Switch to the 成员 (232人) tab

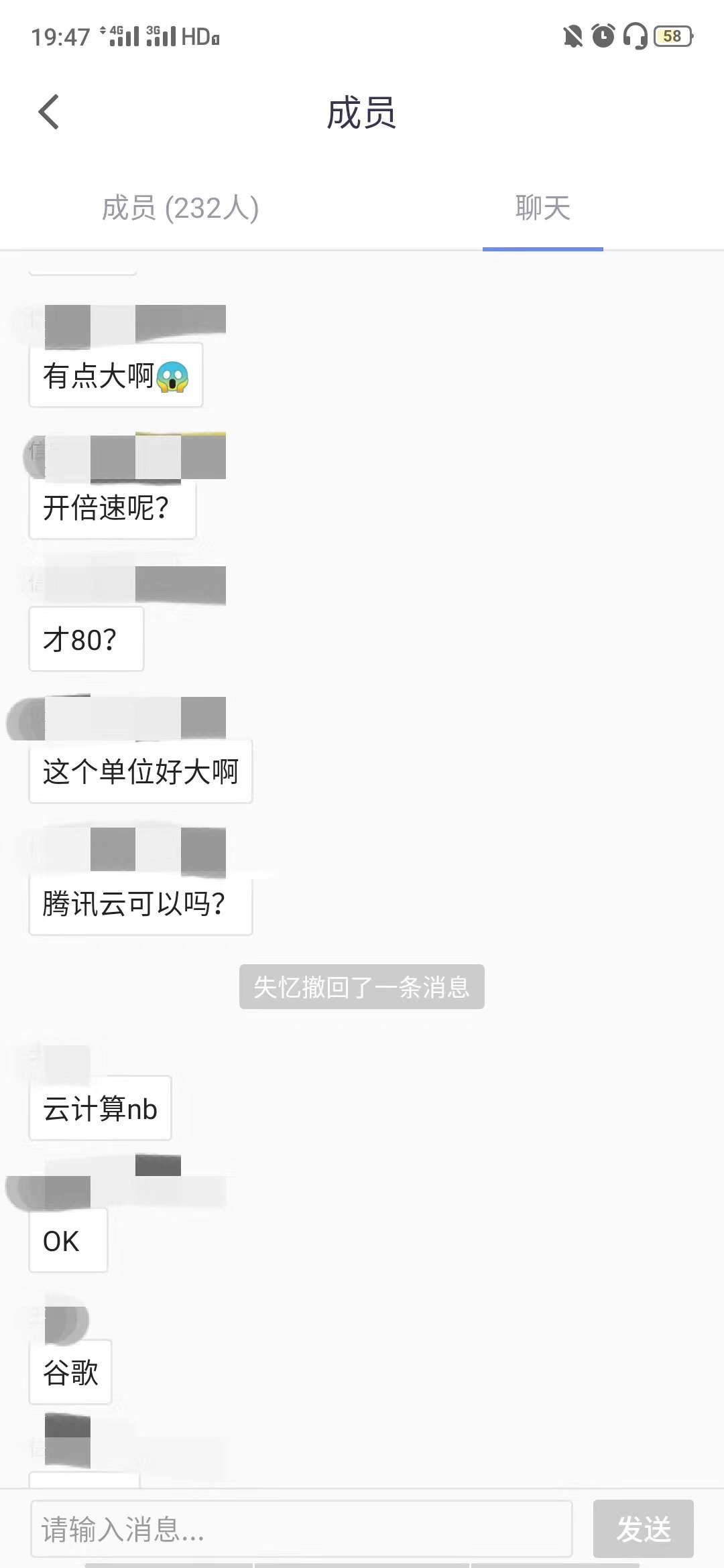click(180, 208)
